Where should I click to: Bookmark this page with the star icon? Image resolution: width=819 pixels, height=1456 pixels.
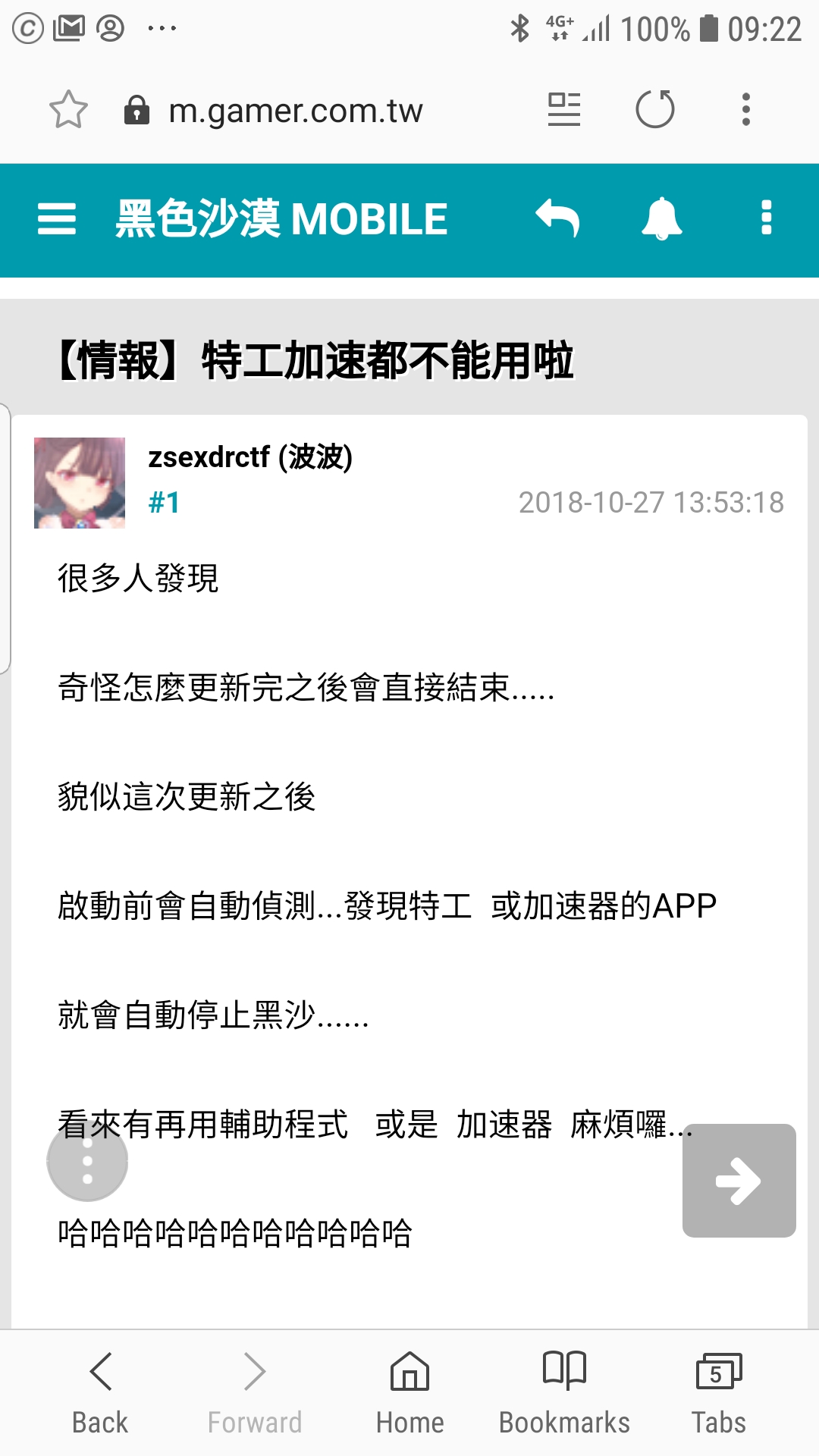[x=68, y=110]
